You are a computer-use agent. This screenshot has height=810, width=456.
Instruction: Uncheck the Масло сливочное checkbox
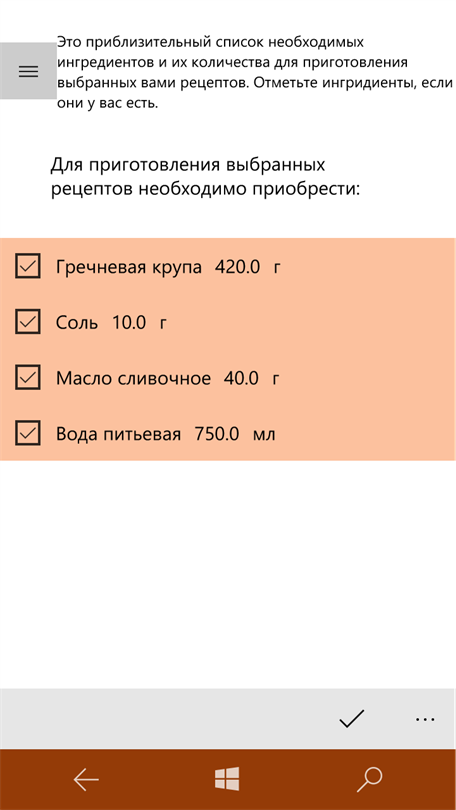[x=28, y=377]
